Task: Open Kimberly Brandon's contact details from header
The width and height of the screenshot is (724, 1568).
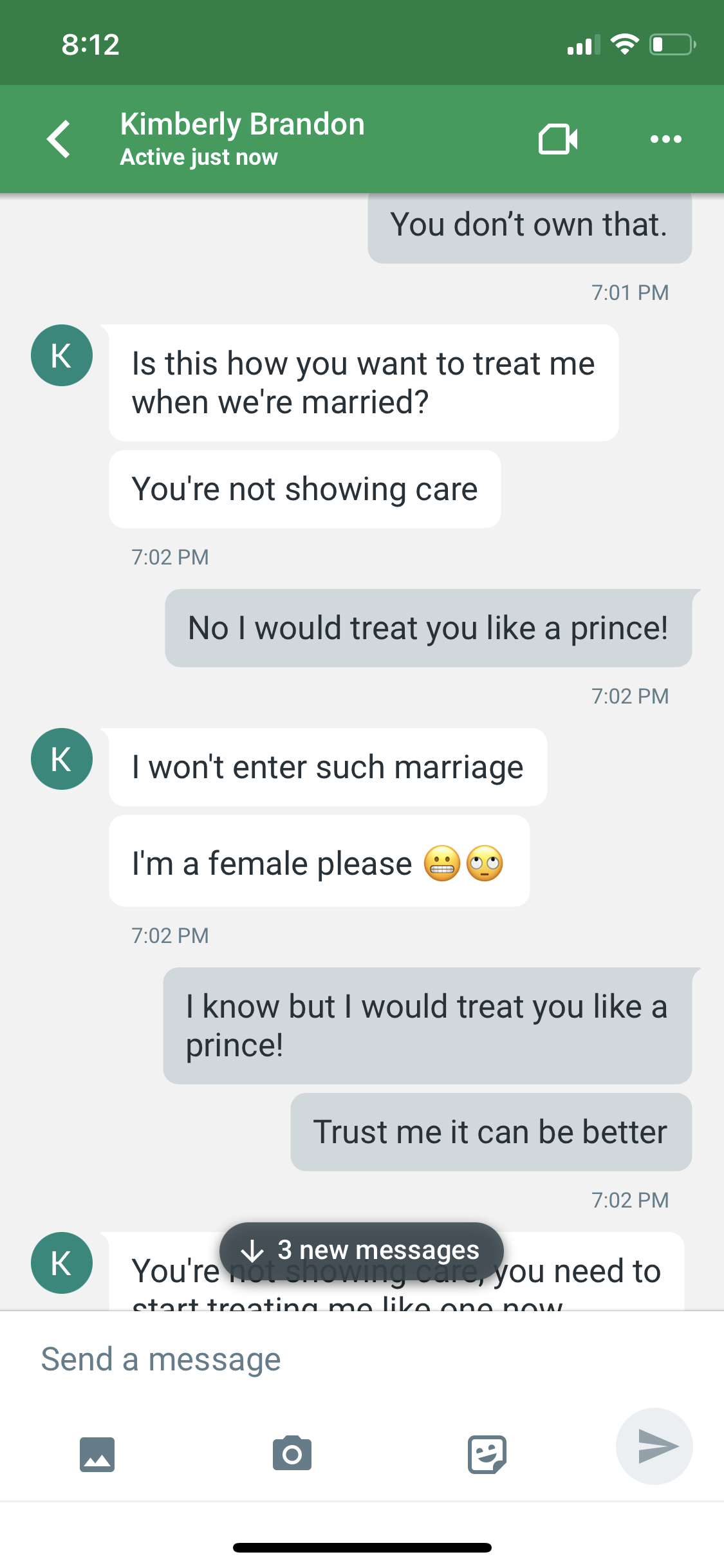Action: coord(242,138)
